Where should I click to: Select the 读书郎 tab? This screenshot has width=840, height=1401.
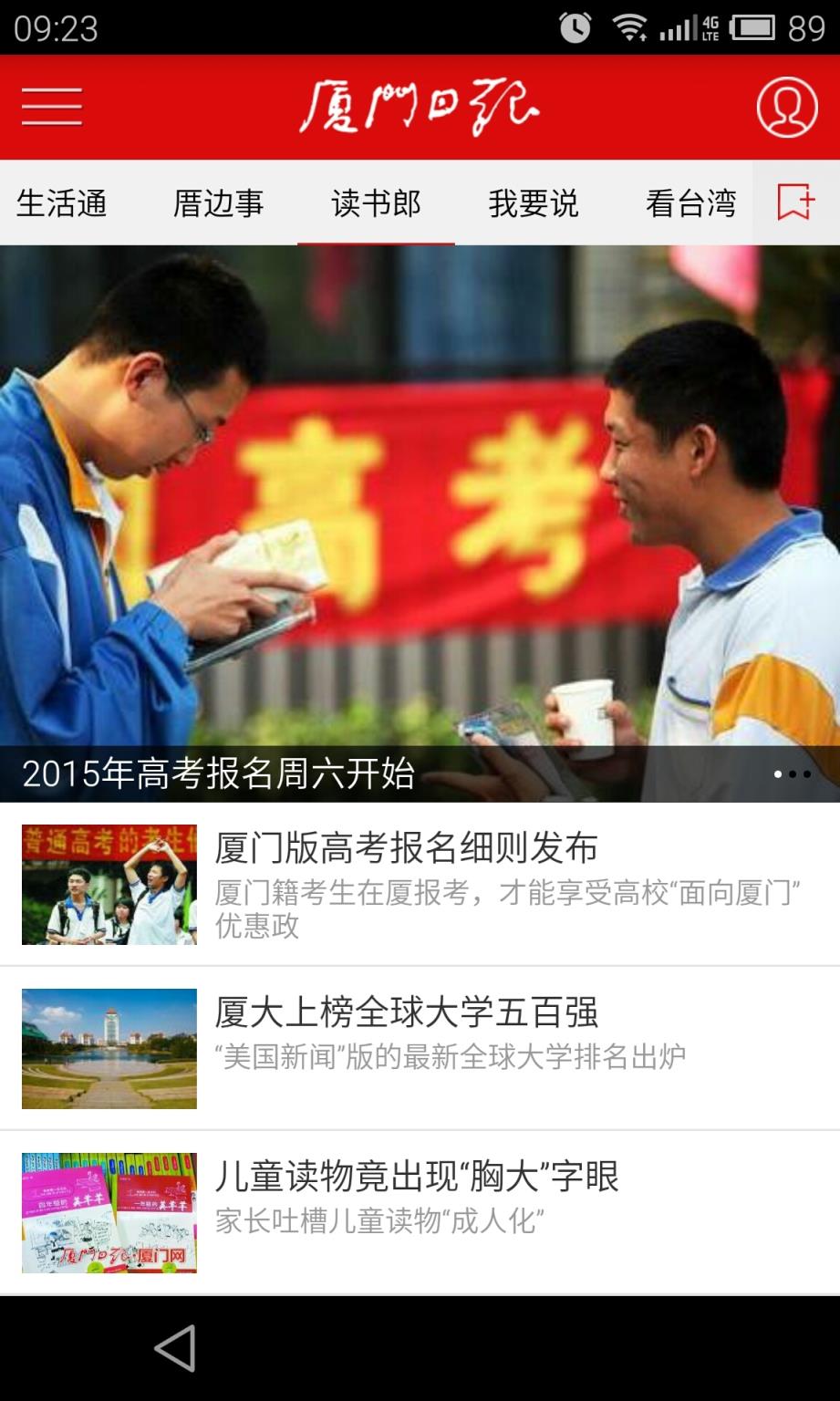[x=376, y=203]
